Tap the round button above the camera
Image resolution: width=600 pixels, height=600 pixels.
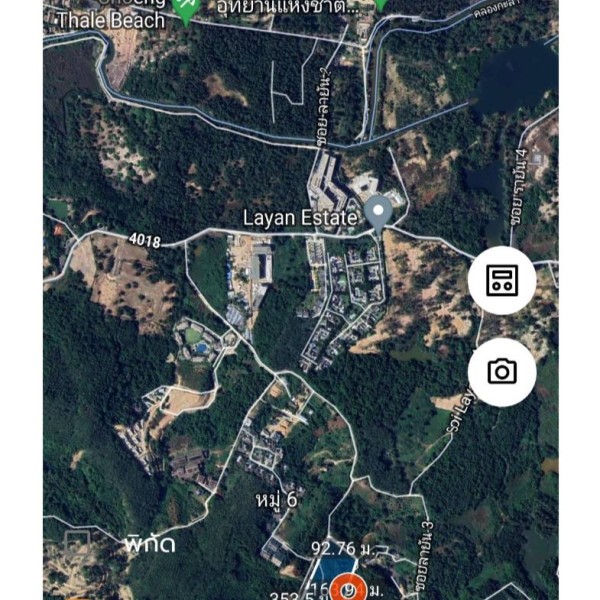502,281
